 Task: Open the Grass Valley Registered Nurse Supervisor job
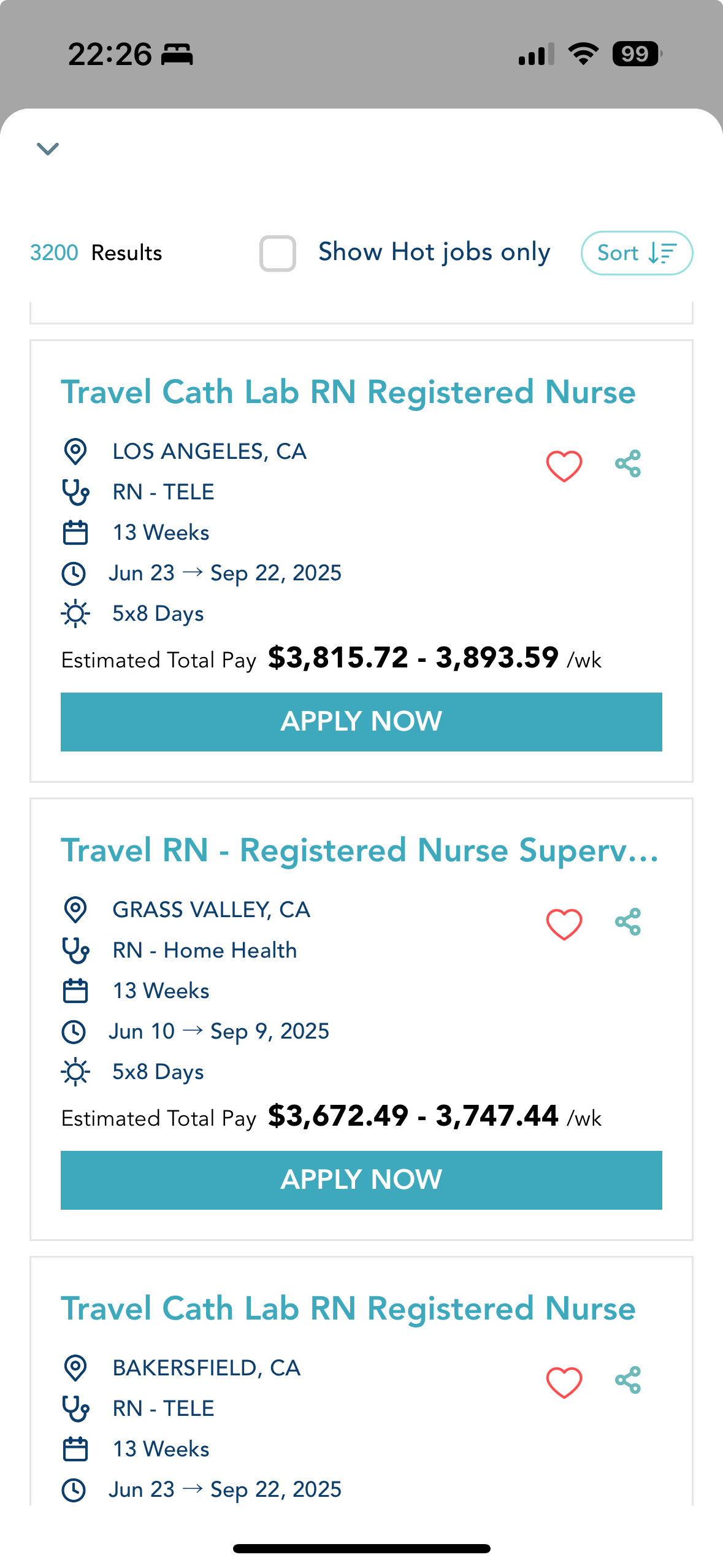(x=360, y=850)
